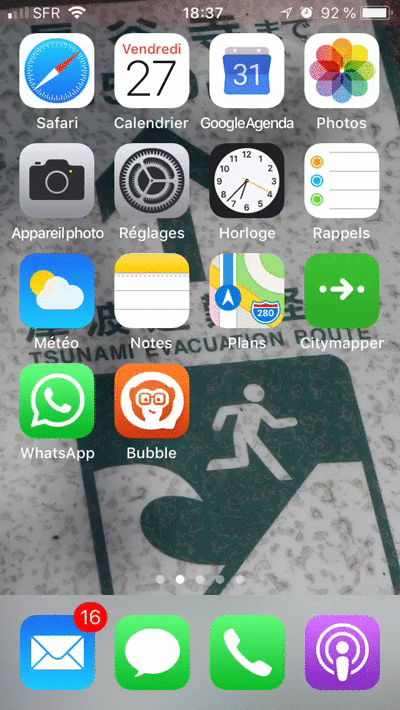
Task: Launch Appareil photo camera
Action: click(x=57, y=181)
